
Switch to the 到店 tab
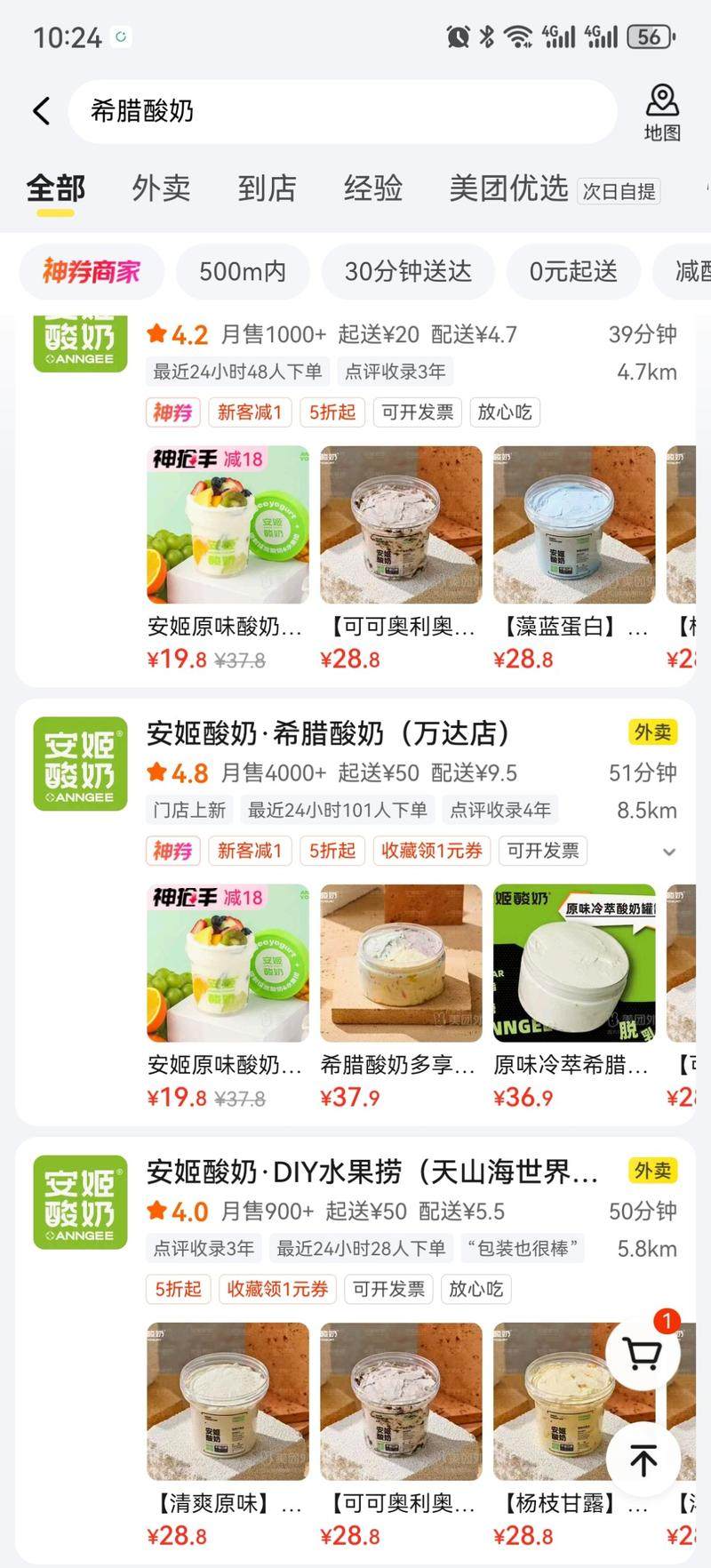267,188
